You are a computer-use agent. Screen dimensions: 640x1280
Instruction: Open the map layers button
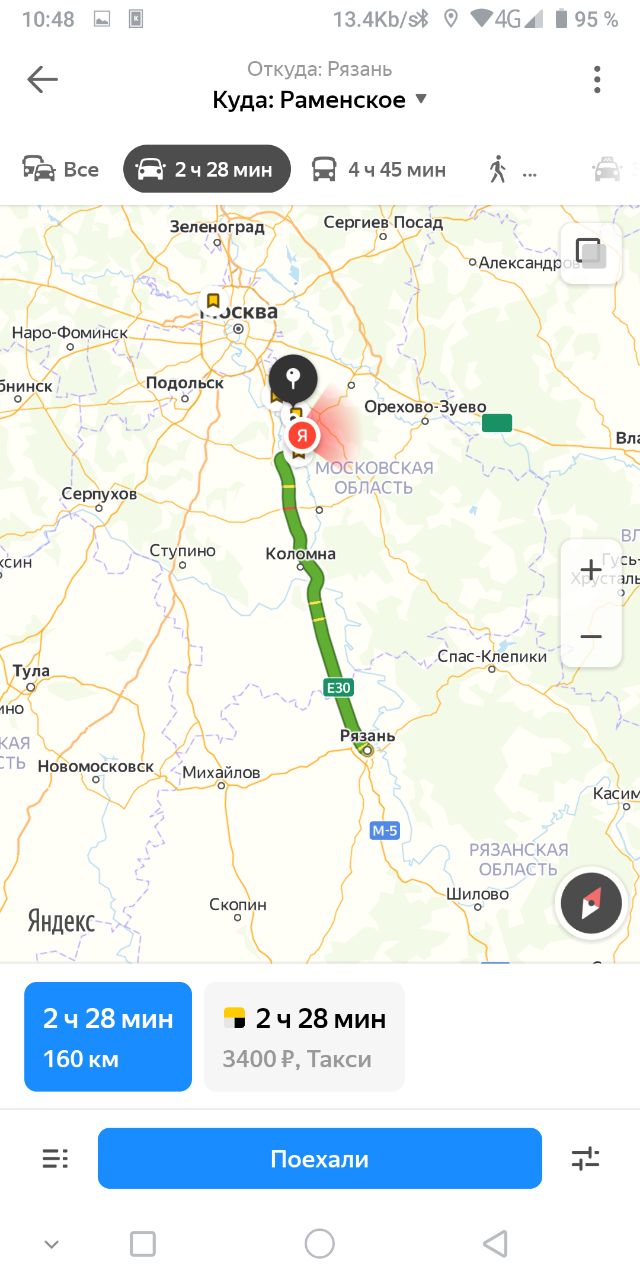click(590, 253)
